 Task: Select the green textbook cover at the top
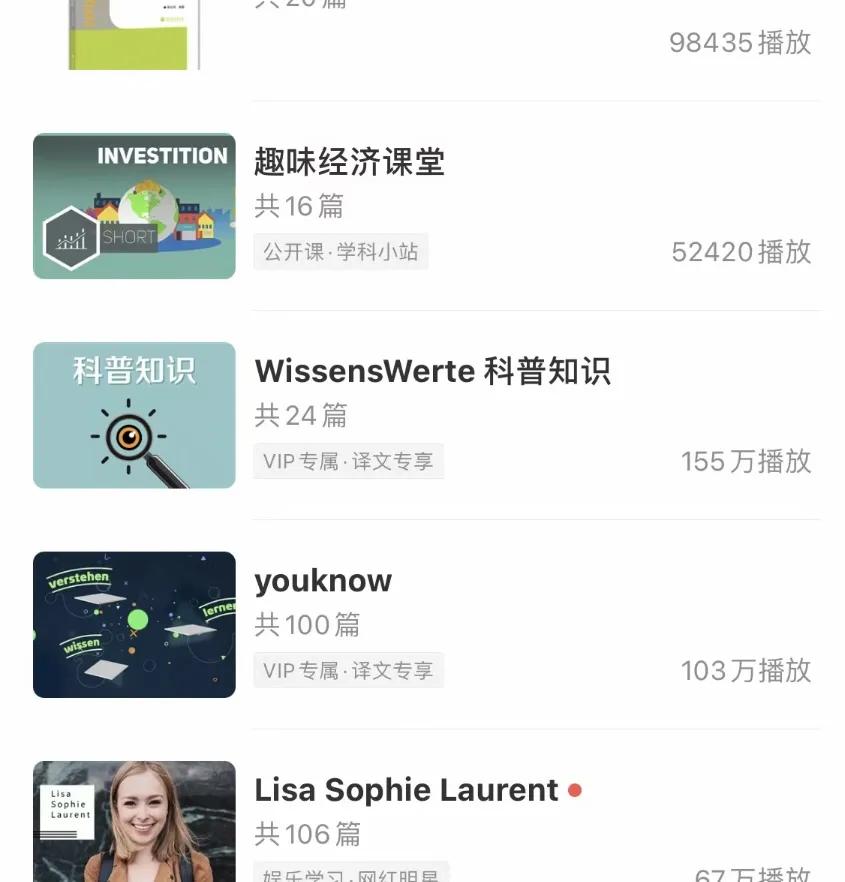[134, 35]
